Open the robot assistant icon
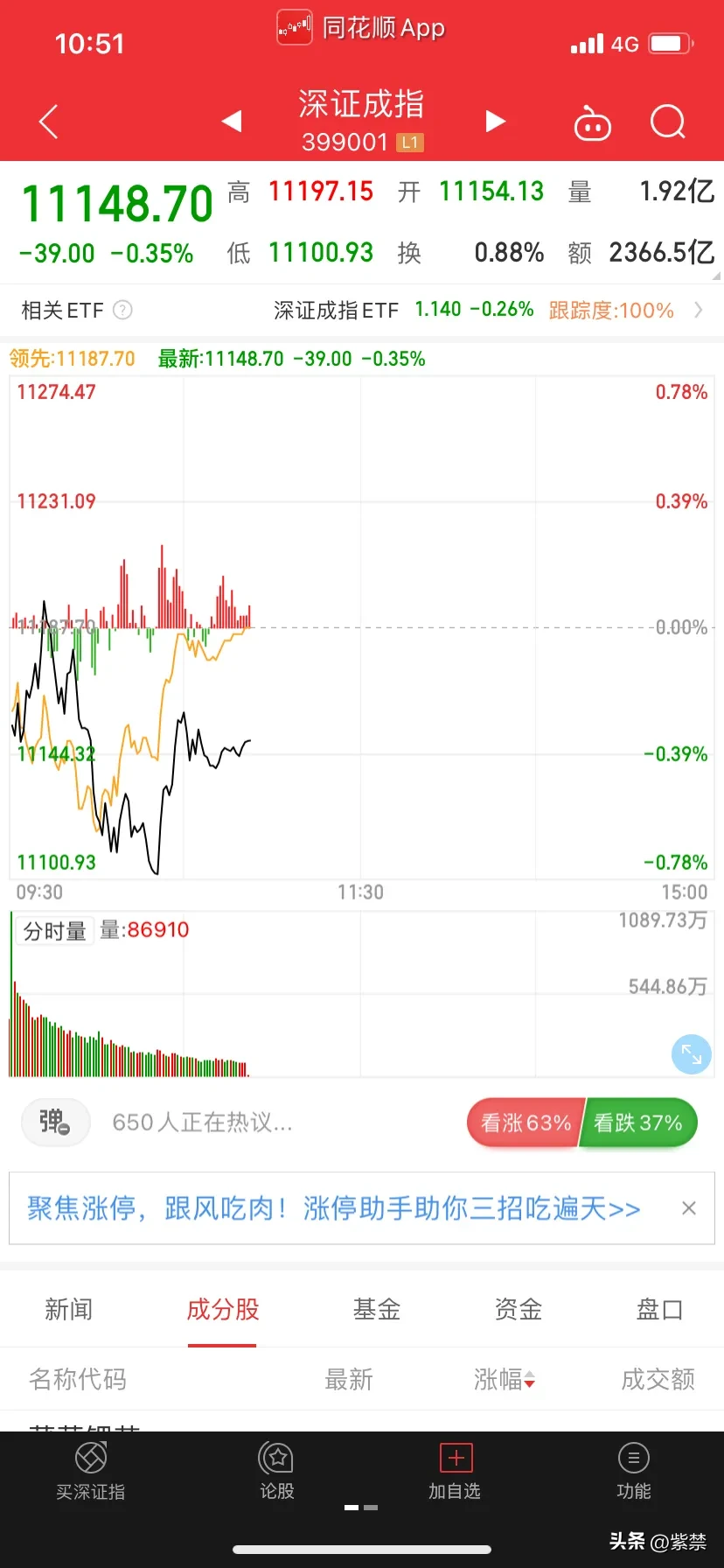Screen dimensions: 724x1568 (592, 124)
